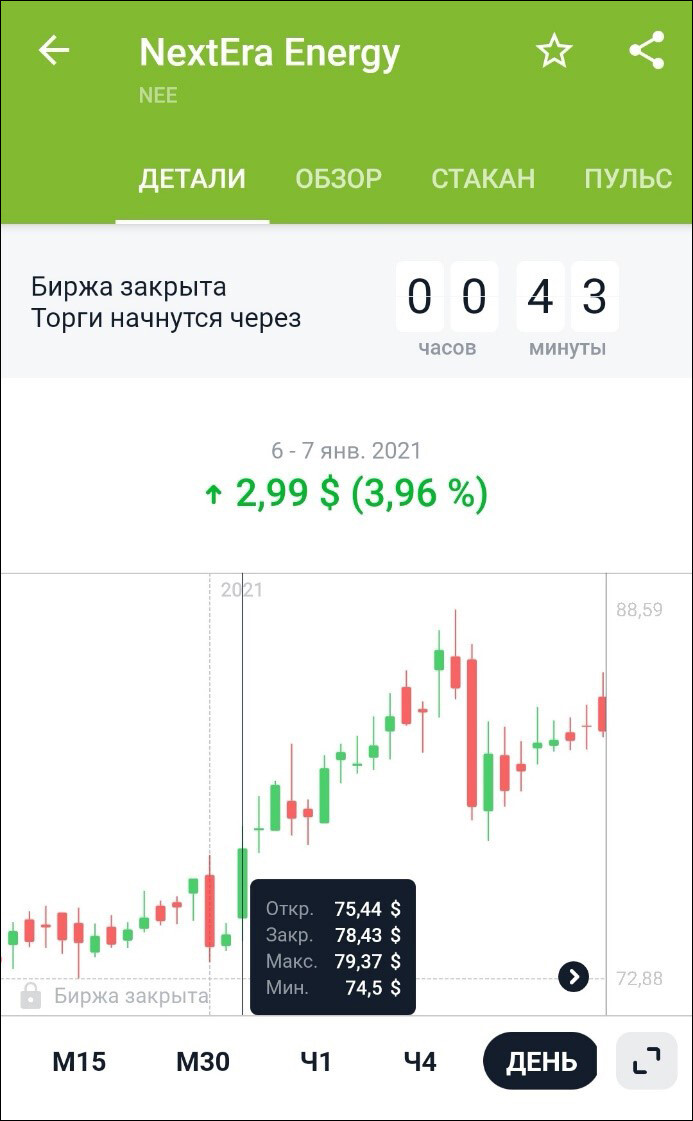
Task: Go back using the arrow icon
Action: pyautogui.click(x=54, y=51)
